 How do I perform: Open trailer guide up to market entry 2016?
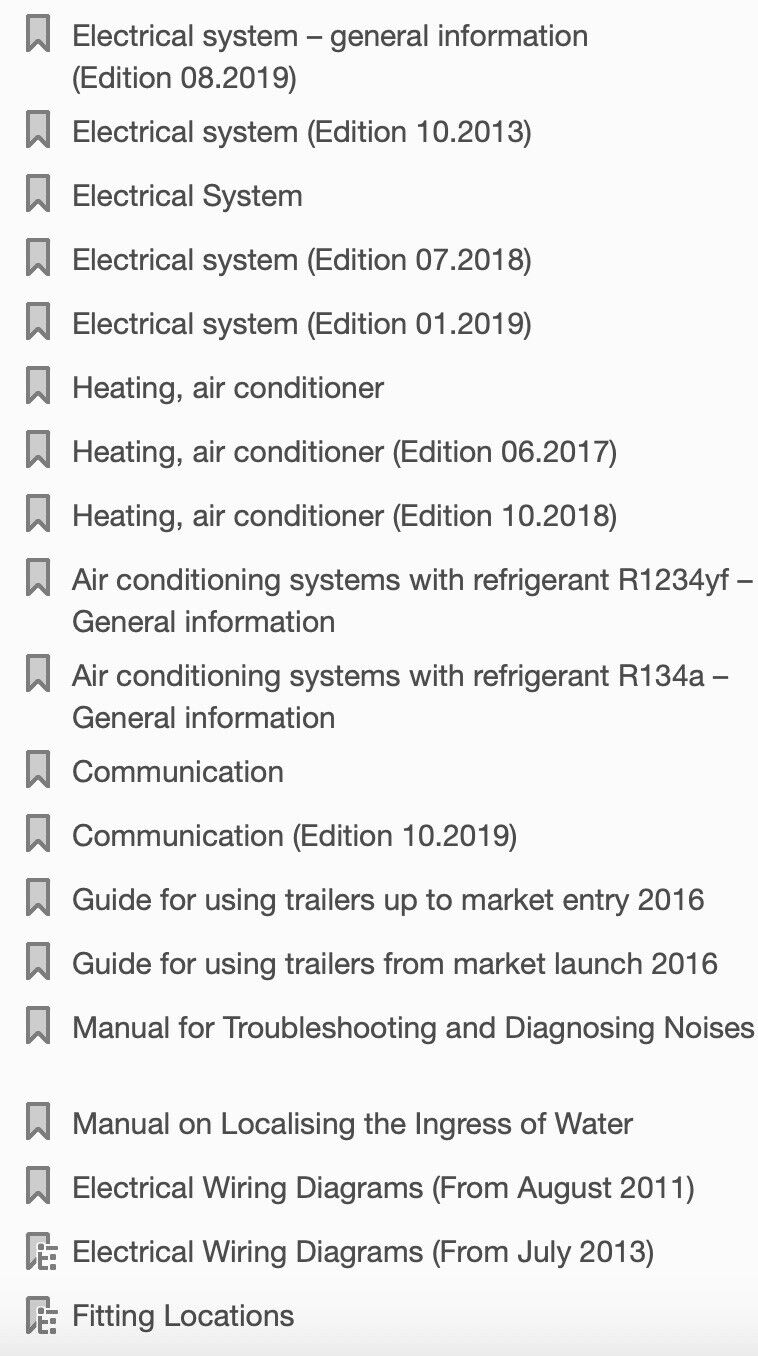(x=388, y=900)
